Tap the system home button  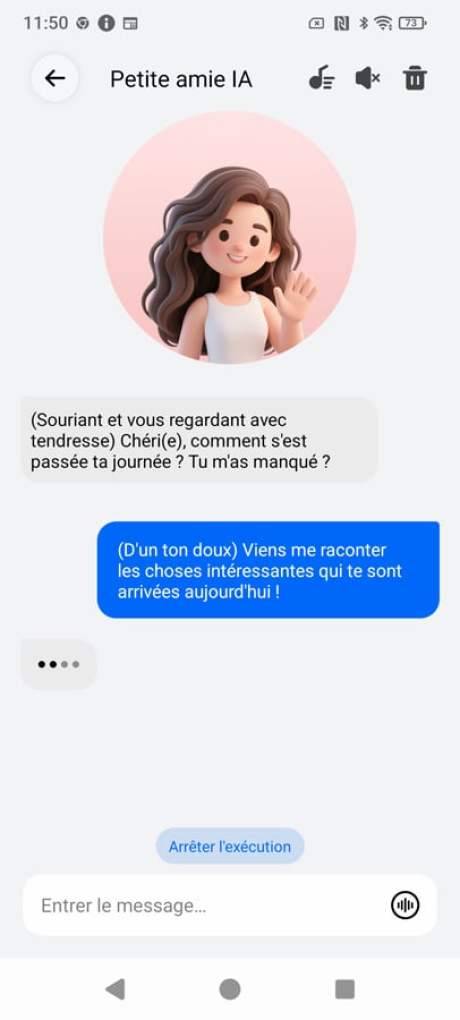tap(230, 989)
